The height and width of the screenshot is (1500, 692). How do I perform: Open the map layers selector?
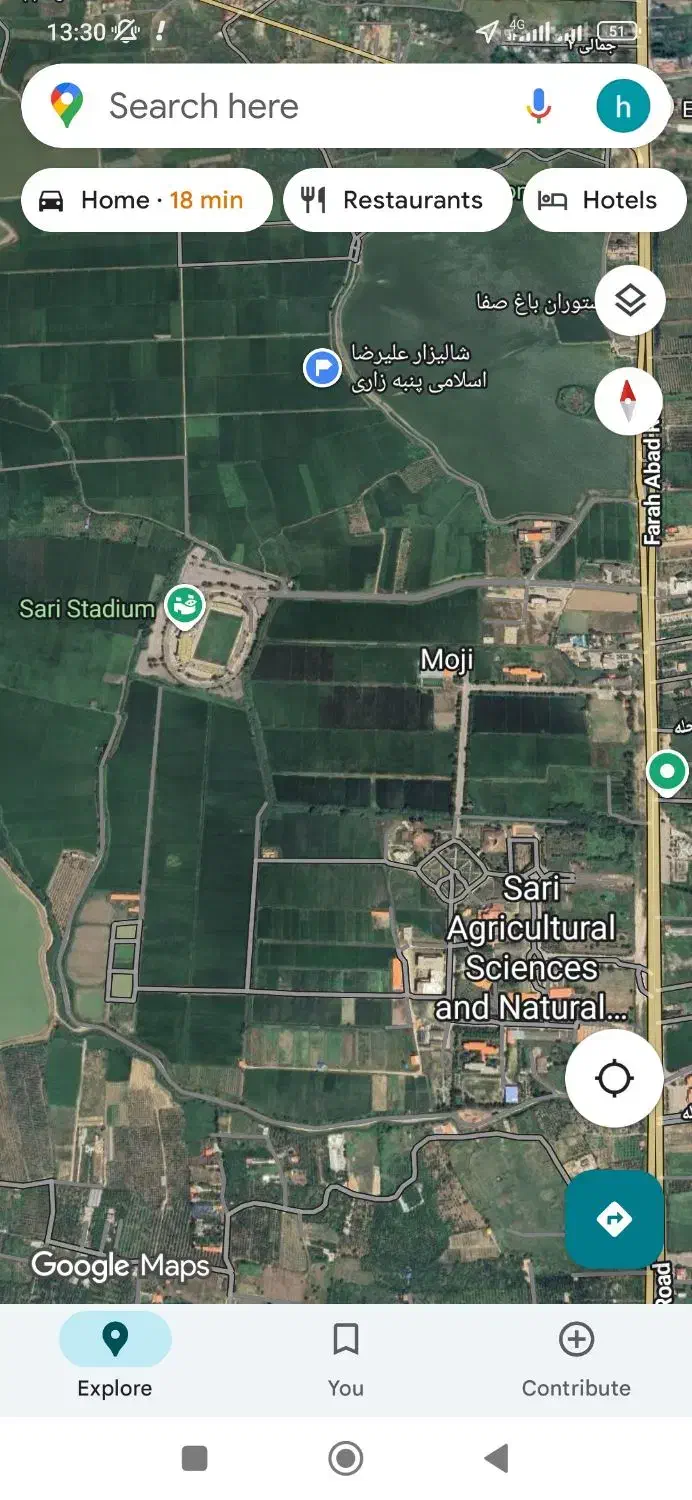629,300
